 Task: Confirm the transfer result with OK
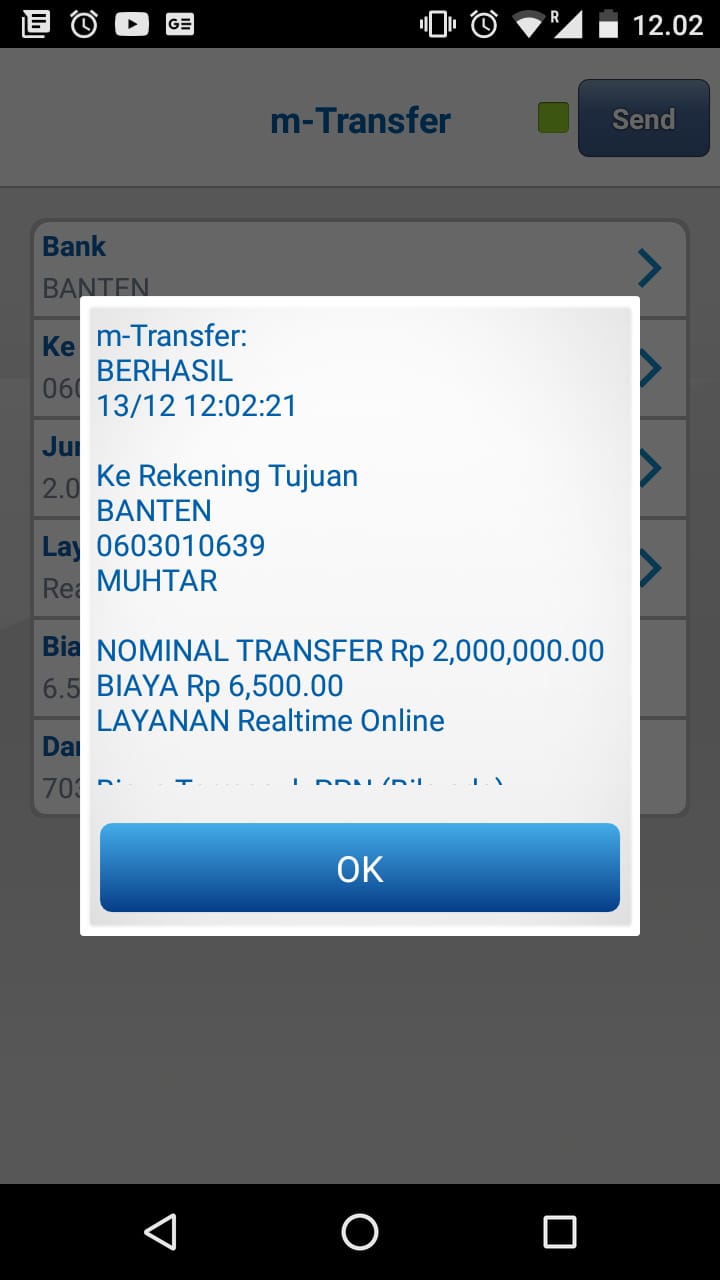tap(360, 868)
